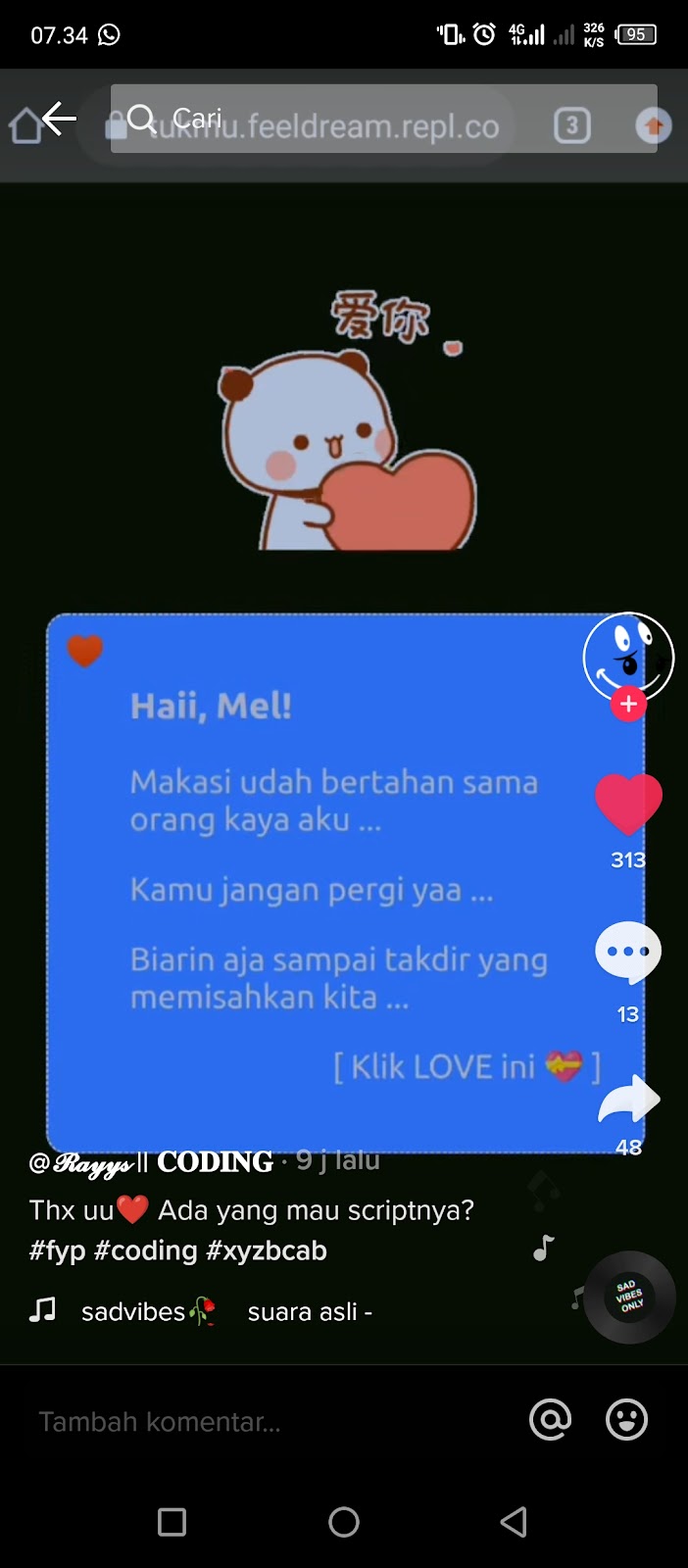Open the emoji picker in comment bar
Image resolution: width=688 pixels, height=1568 pixels.
pyautogui.click(x=627, y=1419)
